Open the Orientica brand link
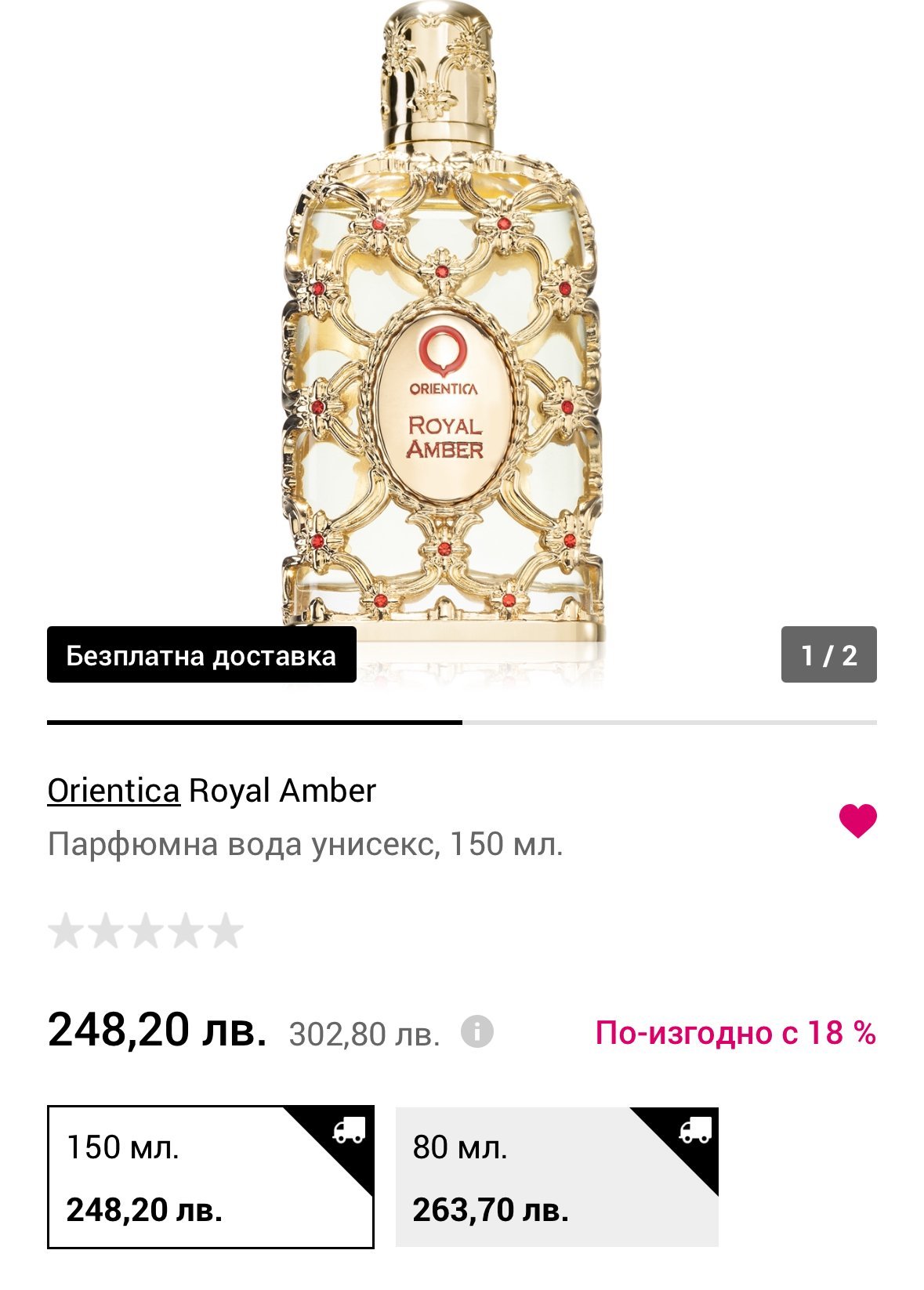924x1290 pixels. coord(114,791)
